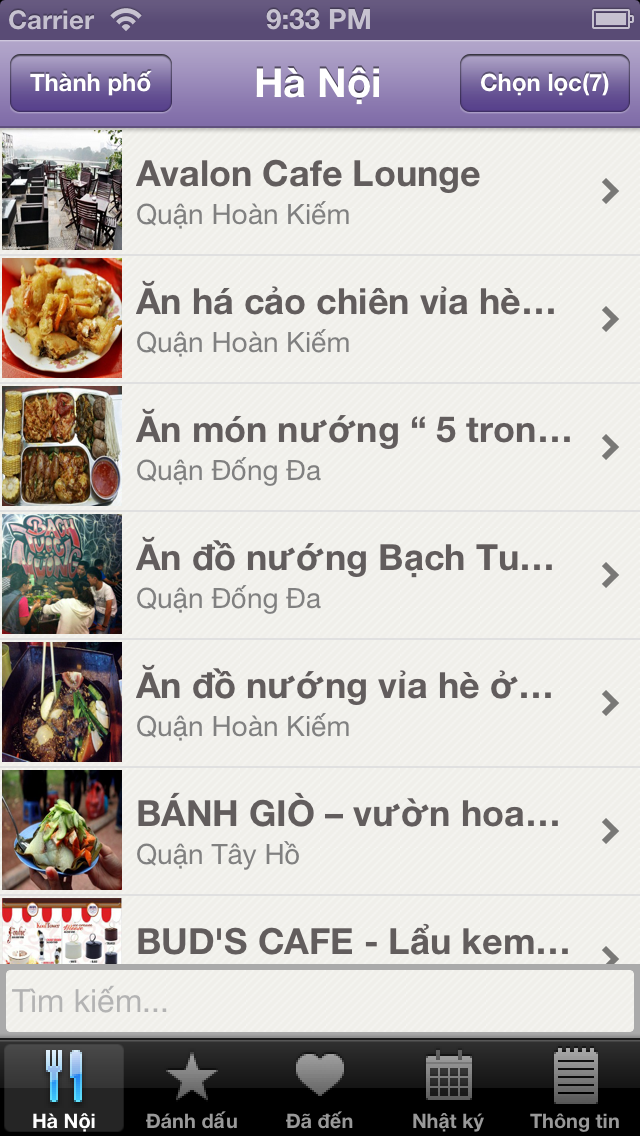The height and width of the screenshot is (1136, 640).
Task: Tap the Tìm kiếm search field
Action: click(320, 1000)
